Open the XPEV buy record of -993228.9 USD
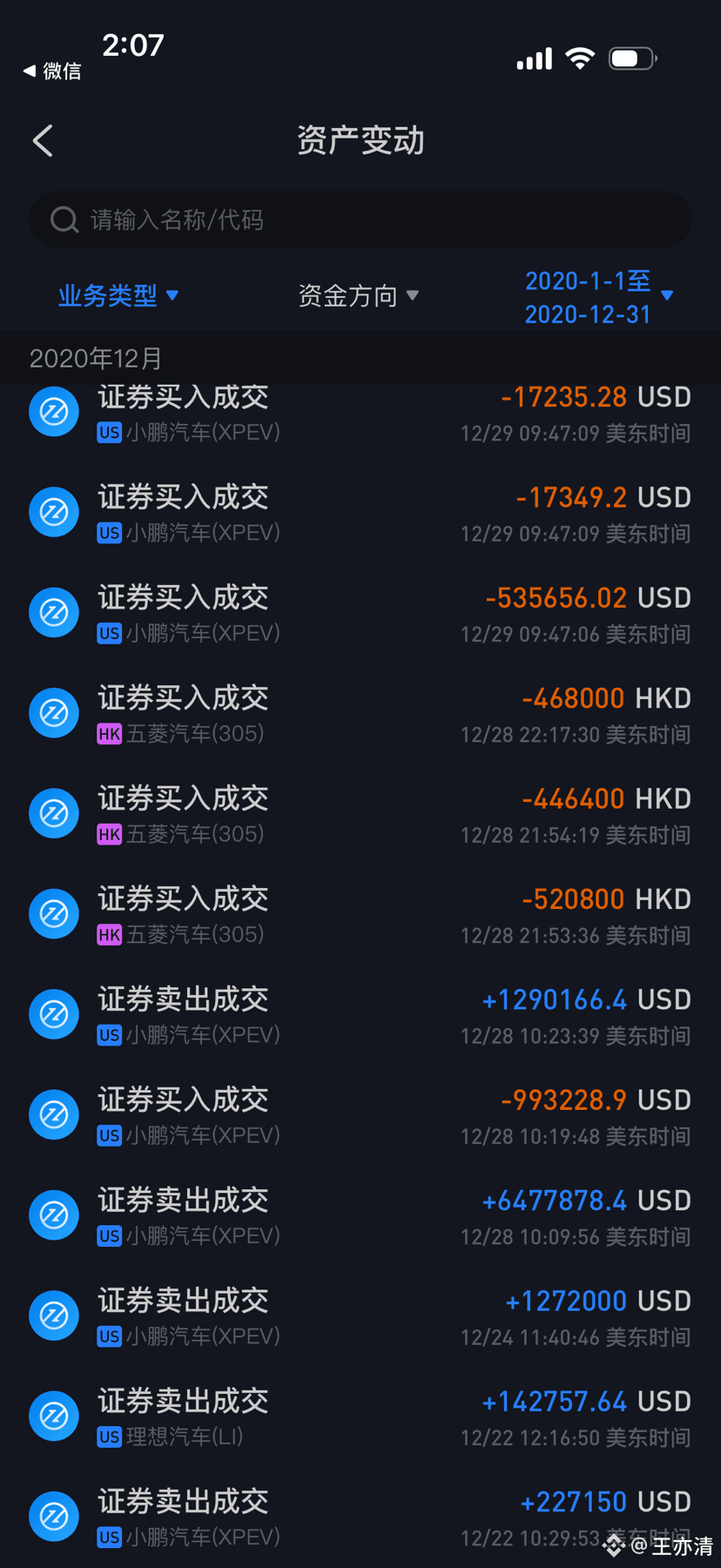The height and width of the screenshot is (1568, 721). pos(360,1115)
